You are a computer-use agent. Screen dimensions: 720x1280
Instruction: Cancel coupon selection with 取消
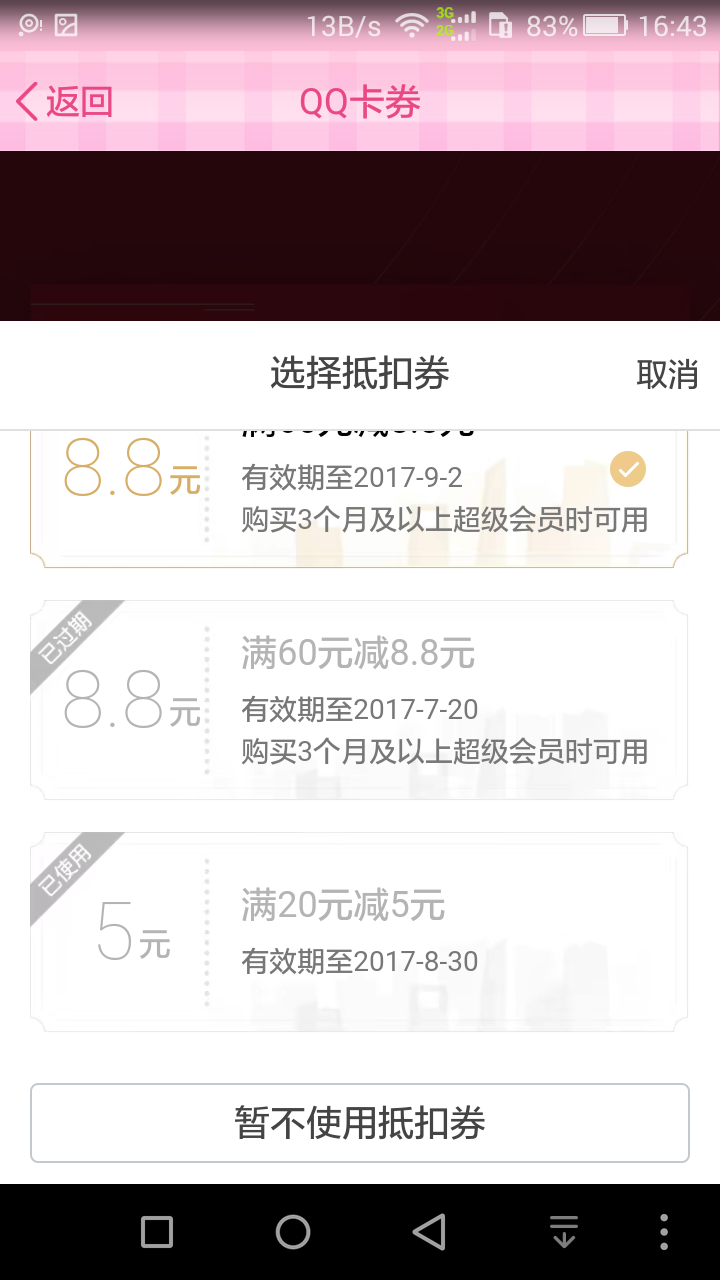point(667,374)
